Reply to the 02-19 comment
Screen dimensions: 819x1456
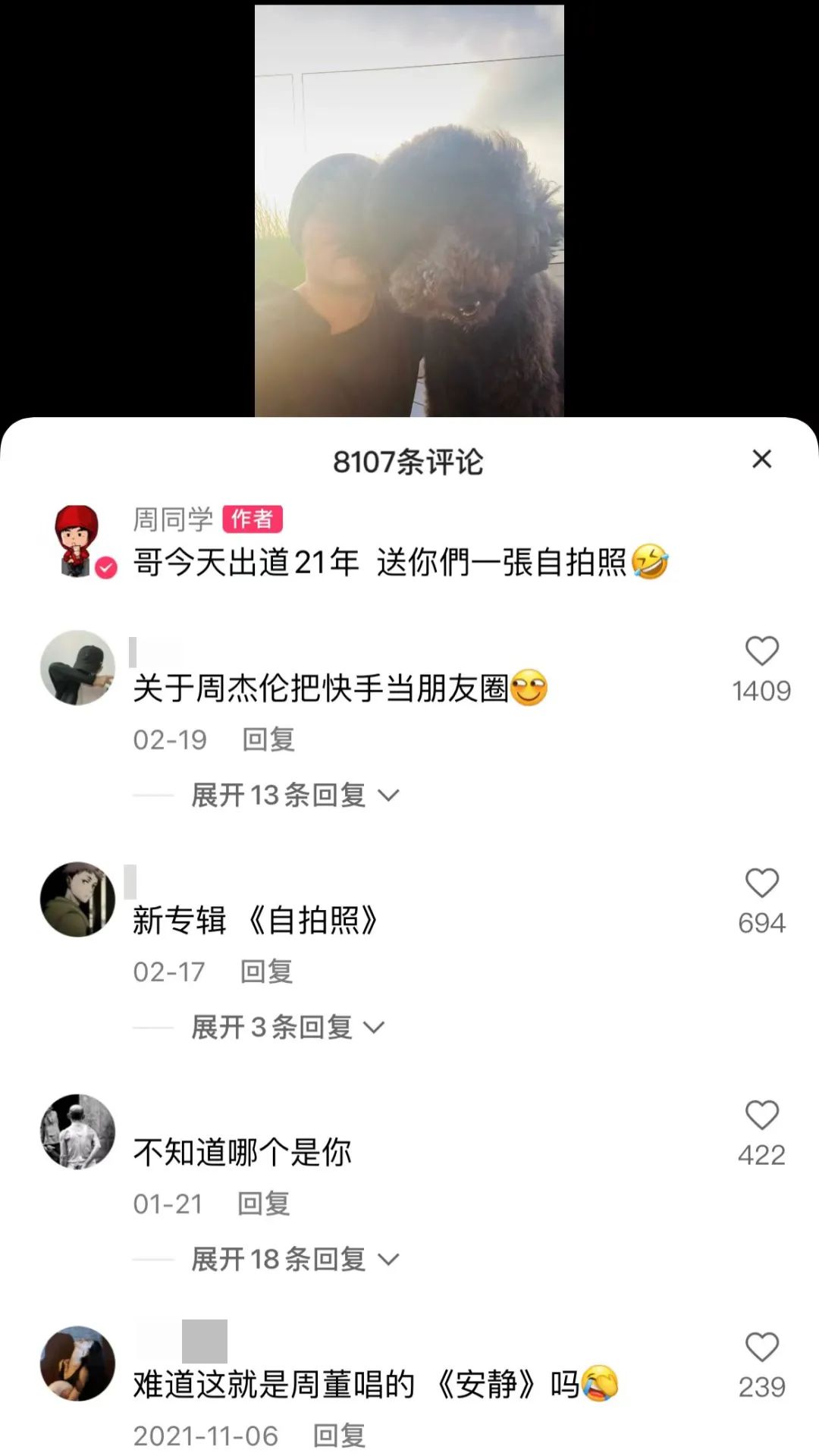(x=268, y=739)
